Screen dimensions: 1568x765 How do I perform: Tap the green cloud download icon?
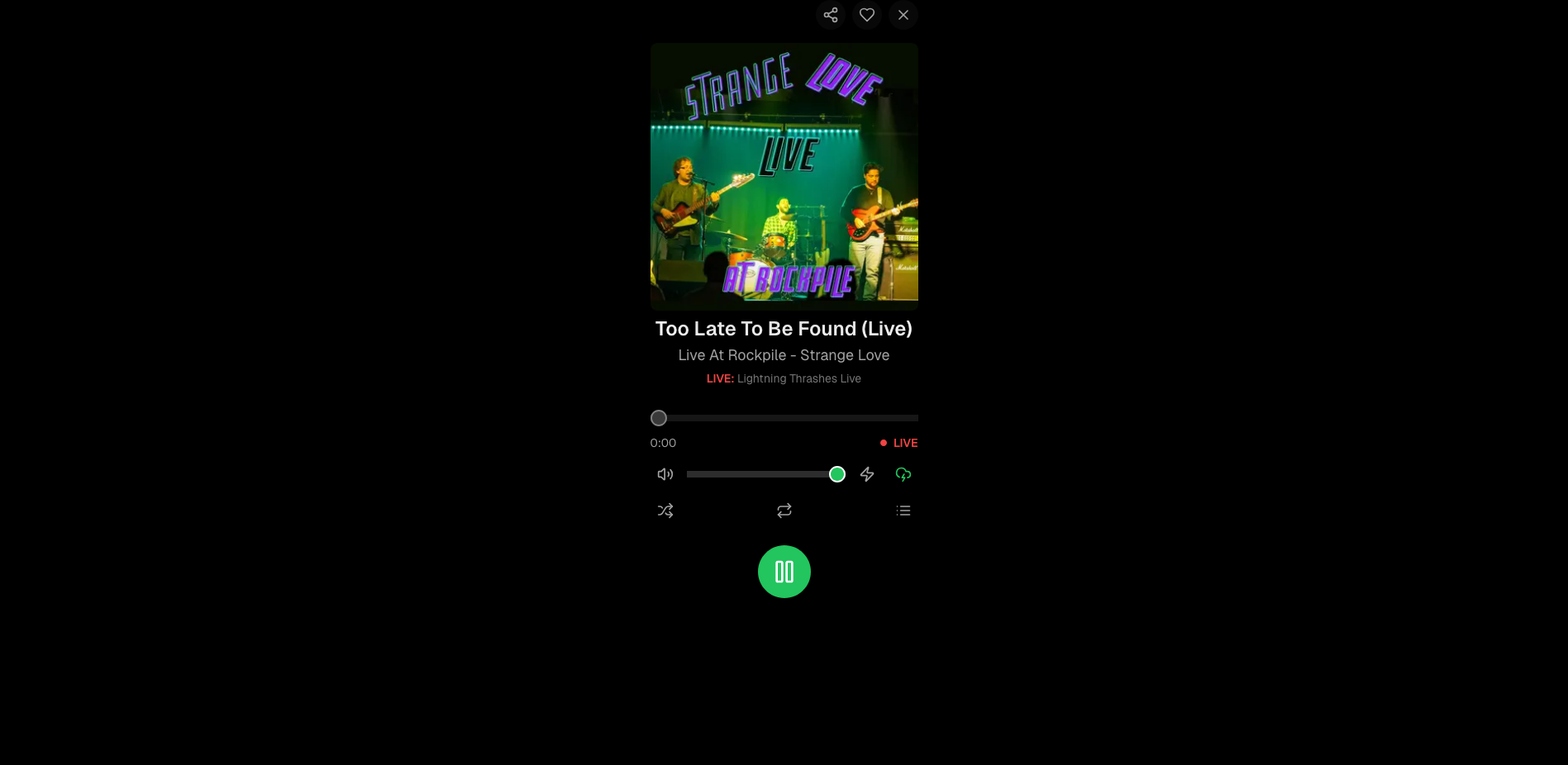(x=903, y=474)
